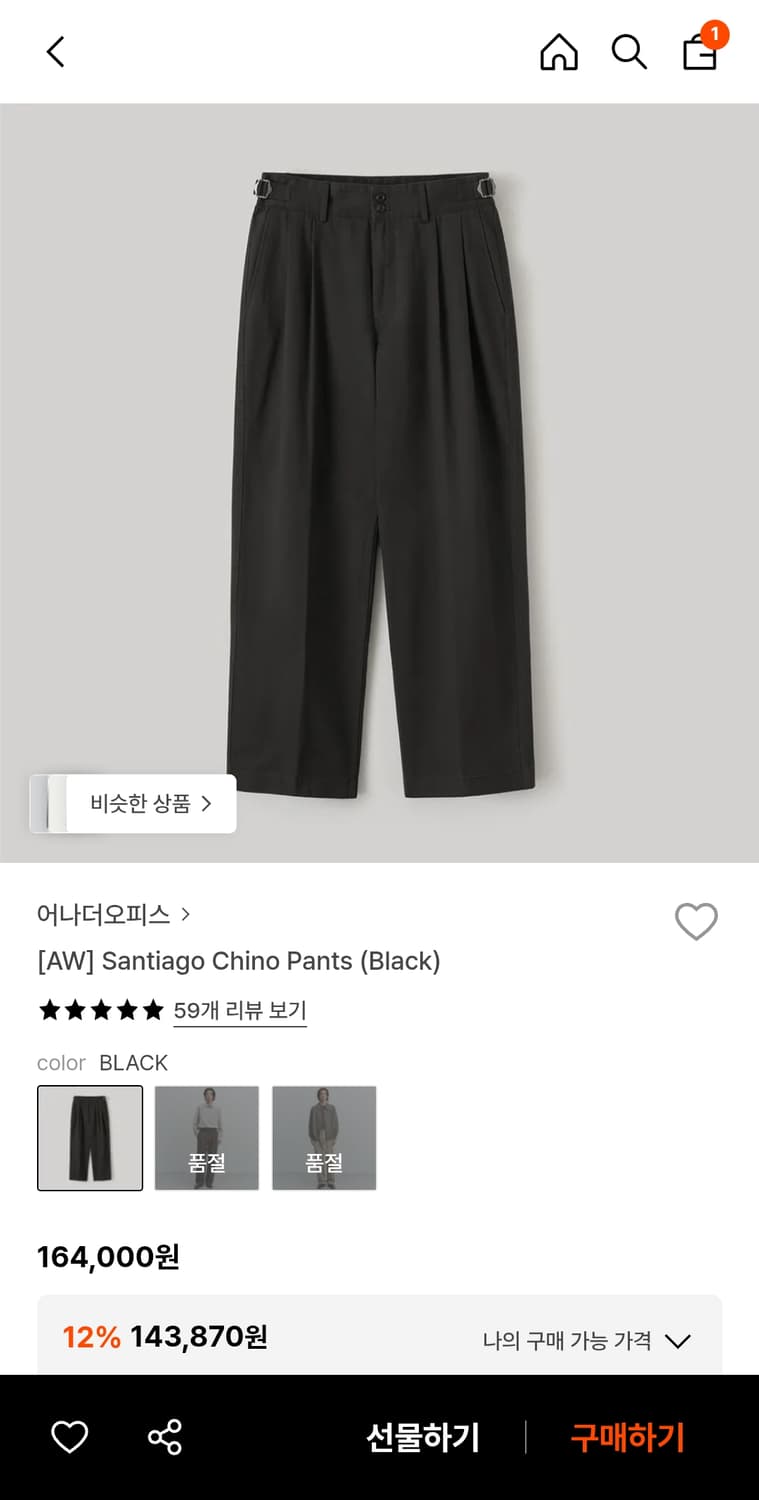Tap the heart icon in the bottom bar
Viewport: 759px width, 1500px height.
[x=69, y=1437]
